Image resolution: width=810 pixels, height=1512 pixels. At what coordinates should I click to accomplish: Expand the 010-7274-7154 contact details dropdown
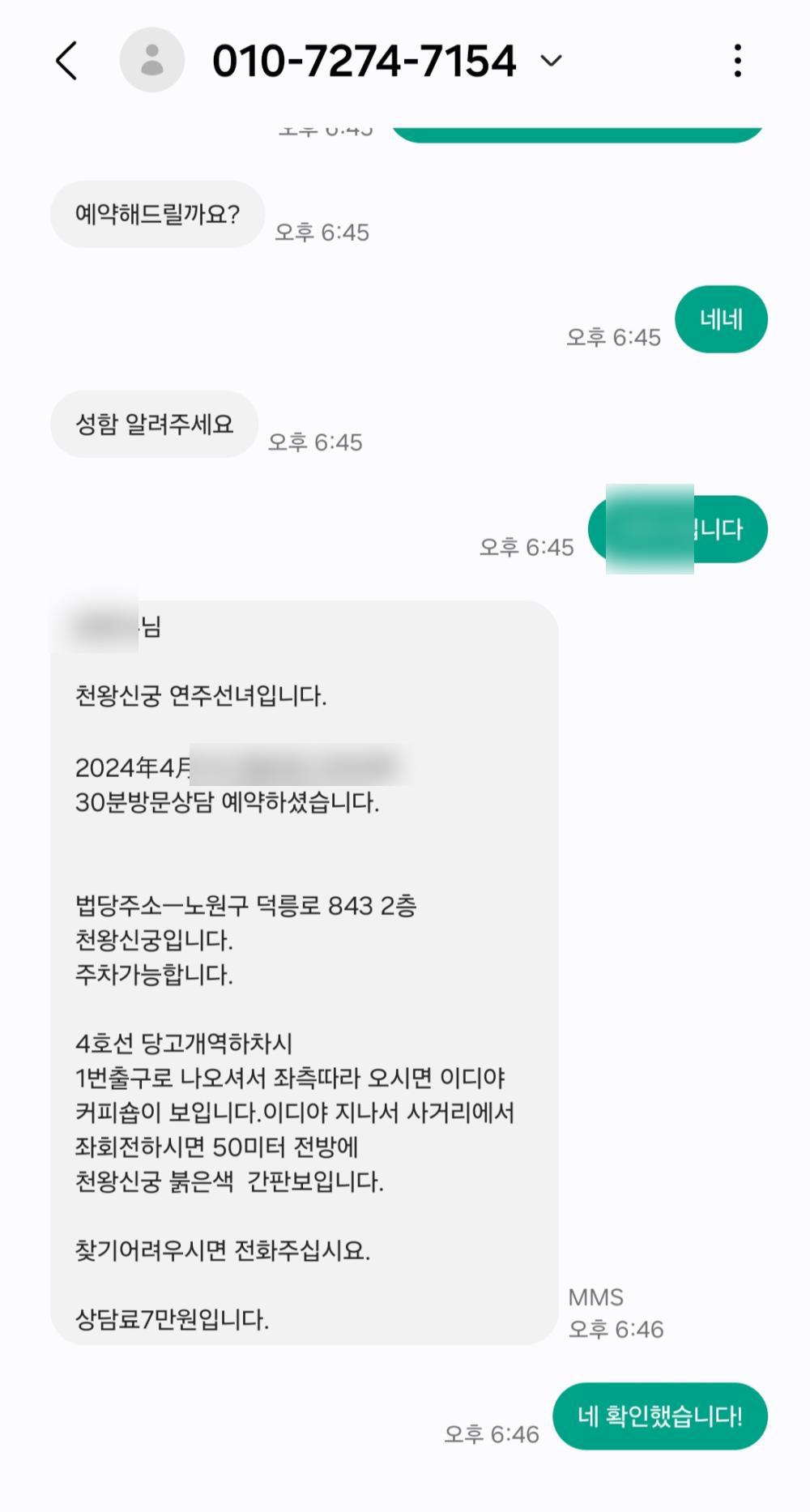pos(551,61)
